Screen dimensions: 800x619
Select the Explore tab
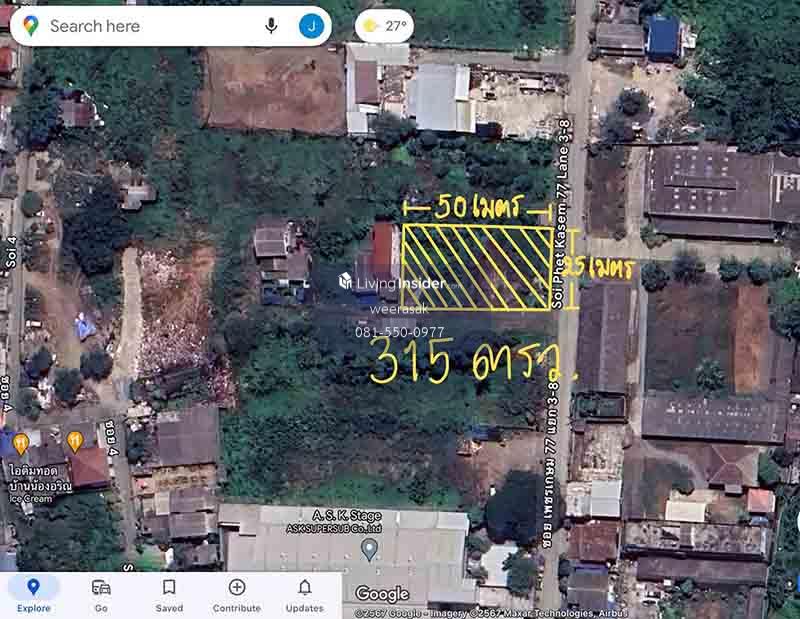pyautogui.click(x=33, y=595)
